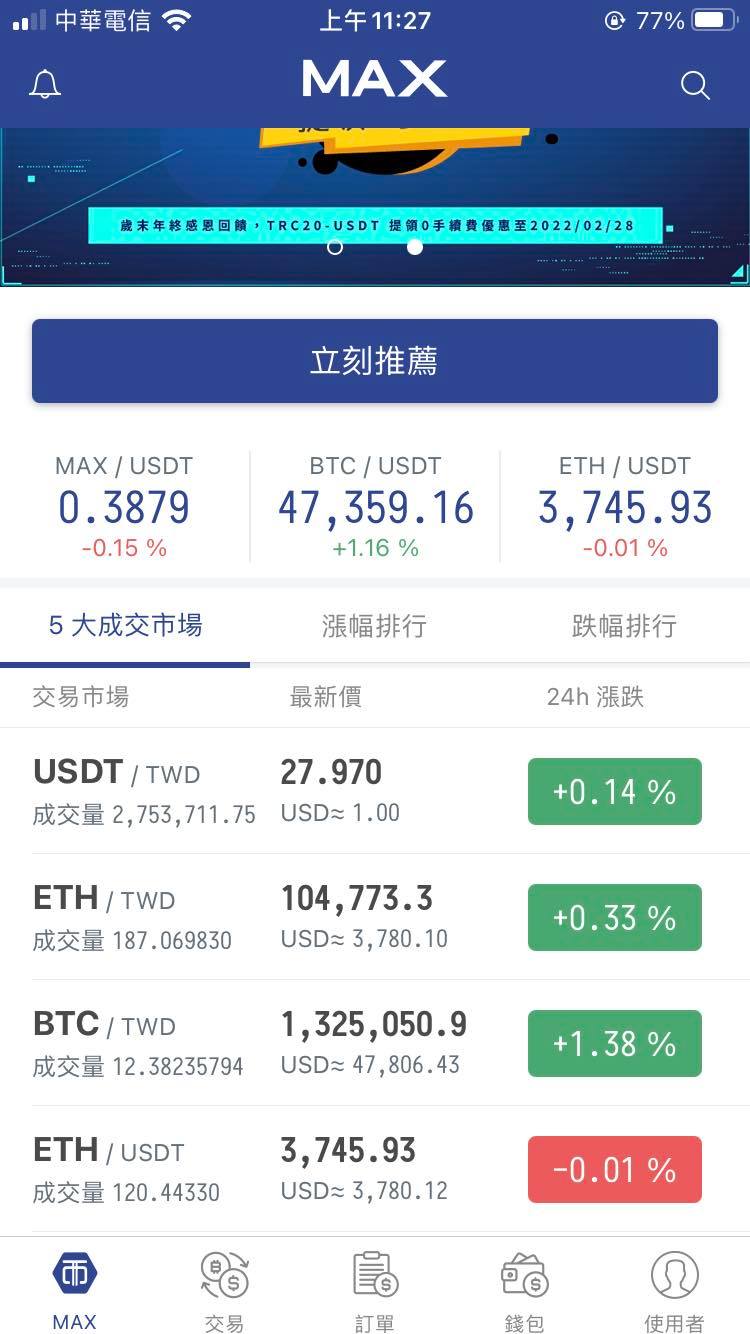Viewport: 750px width, 1334px height.
Task: Go to the MAX home tab
Action: click(x=75, y=1290)
